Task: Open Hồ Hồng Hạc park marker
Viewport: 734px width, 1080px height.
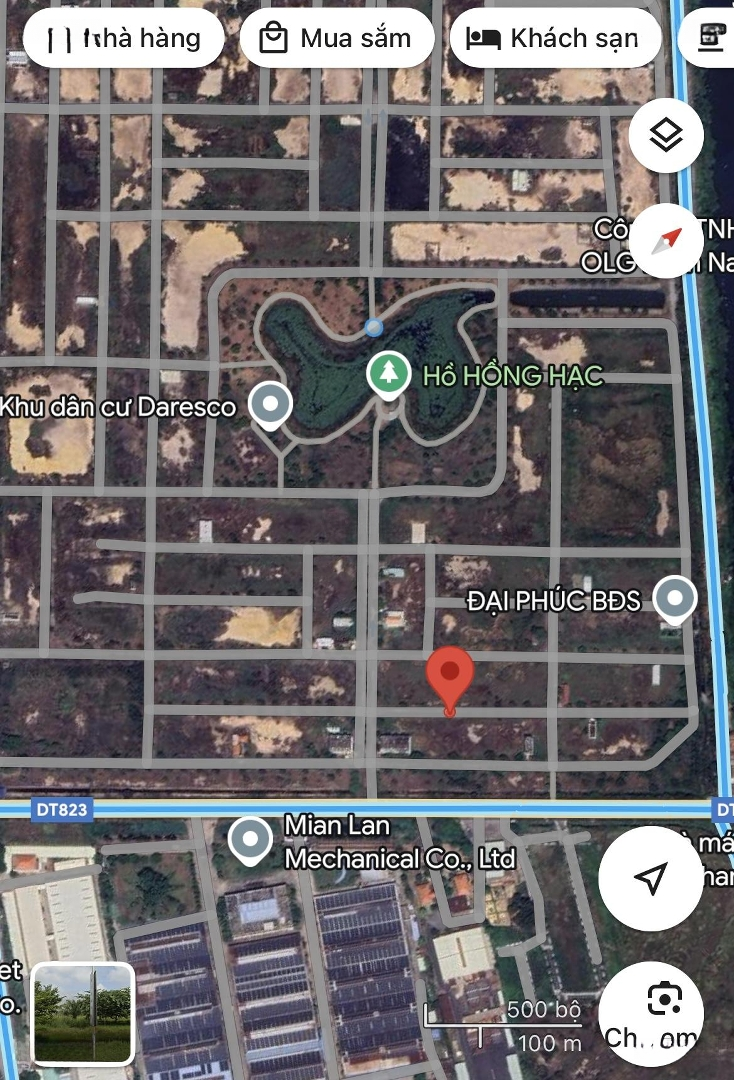Action: click(388, 373)
